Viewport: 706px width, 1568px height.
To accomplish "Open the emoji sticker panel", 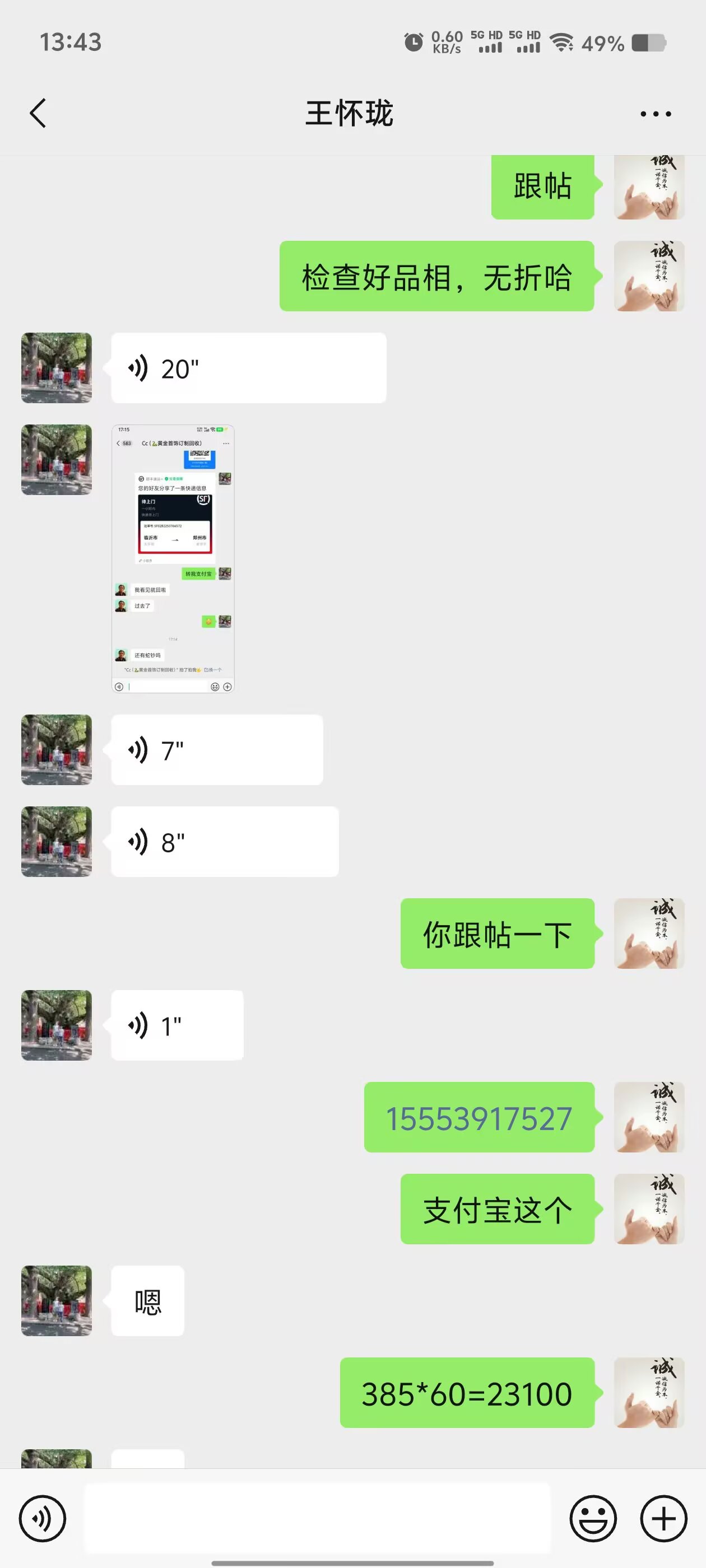I will (593, 1519).
